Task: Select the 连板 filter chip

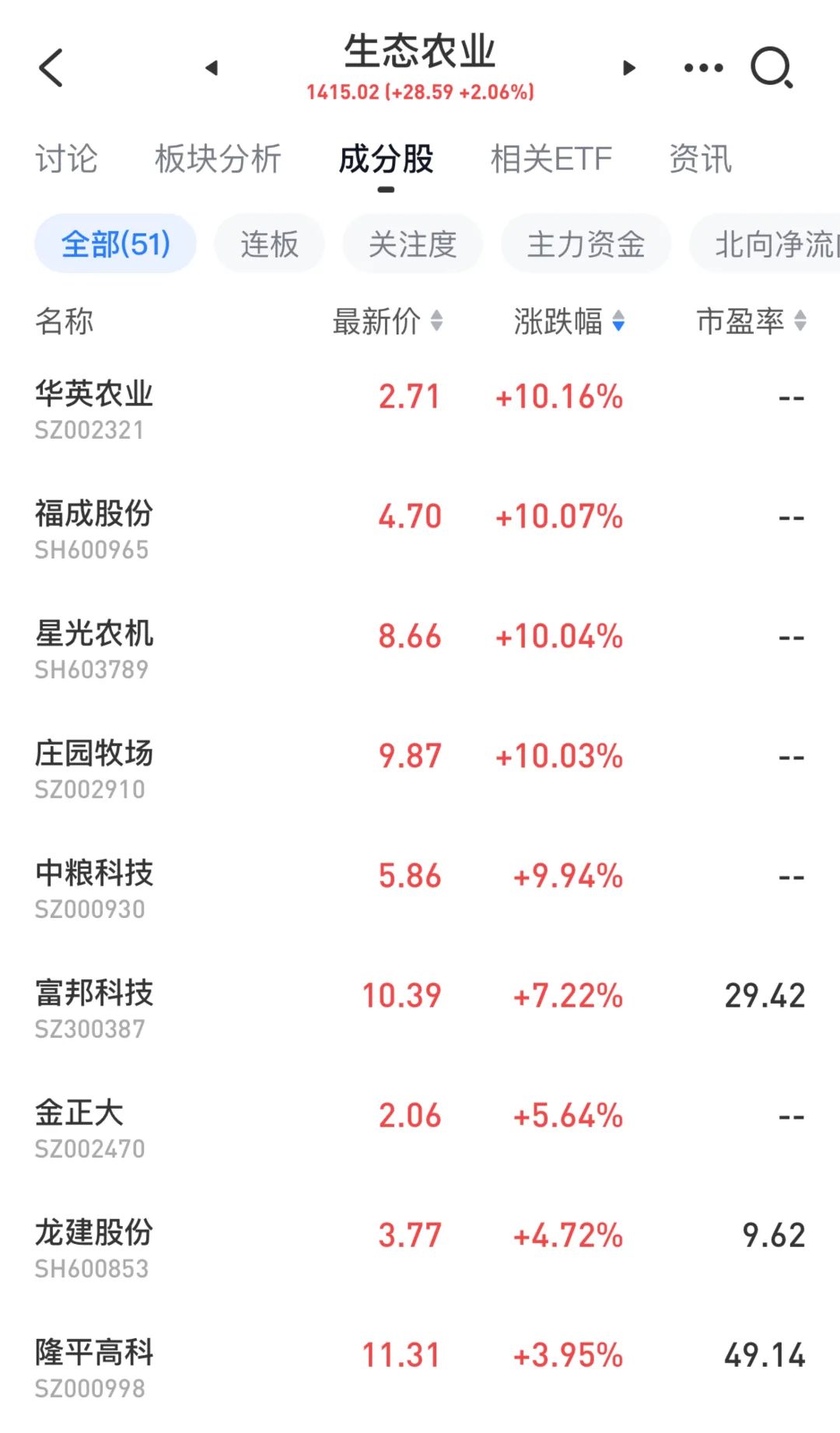Action: (x=269, y=244)
